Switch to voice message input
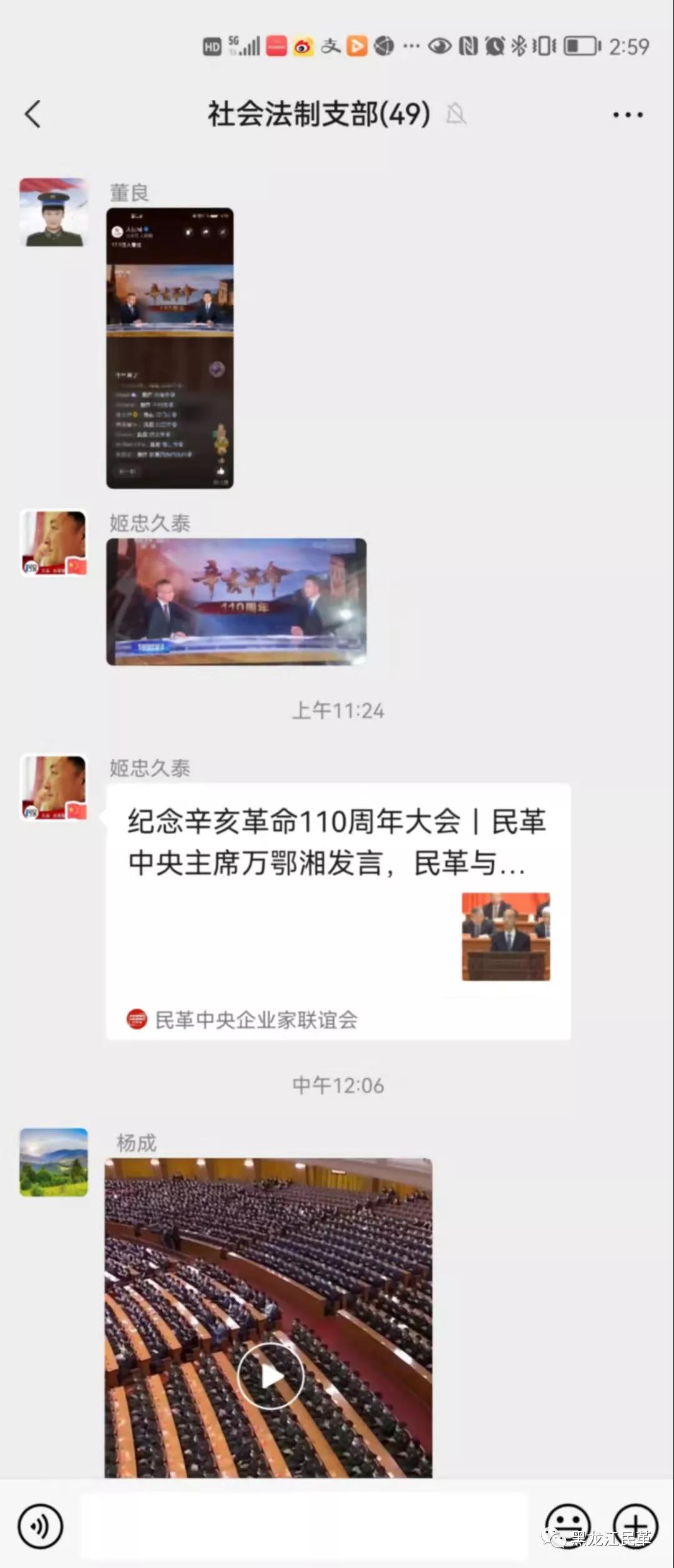Image resolution: width=674 pixels, height=1568 pixels. (x=41, y=1526)
